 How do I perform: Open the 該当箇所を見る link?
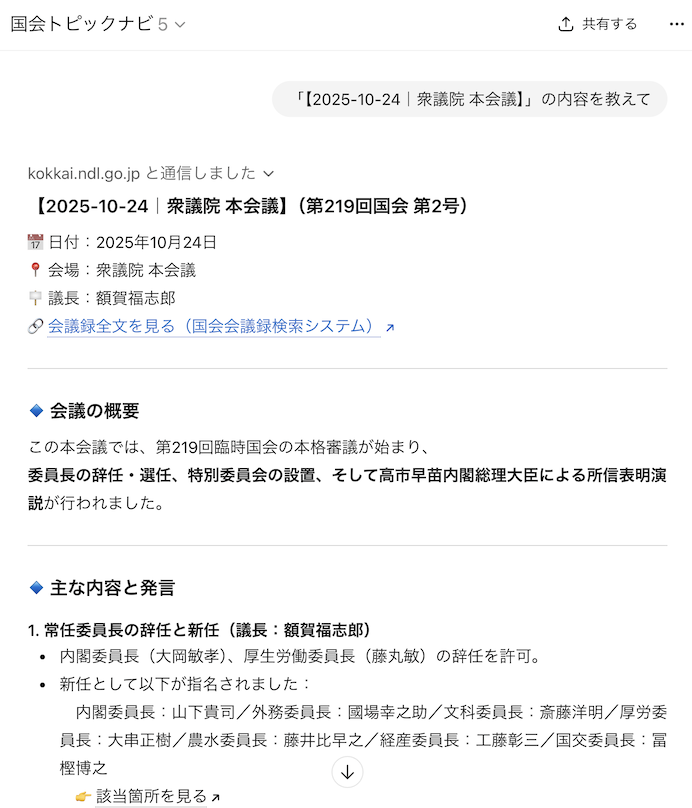pos(151,796)
